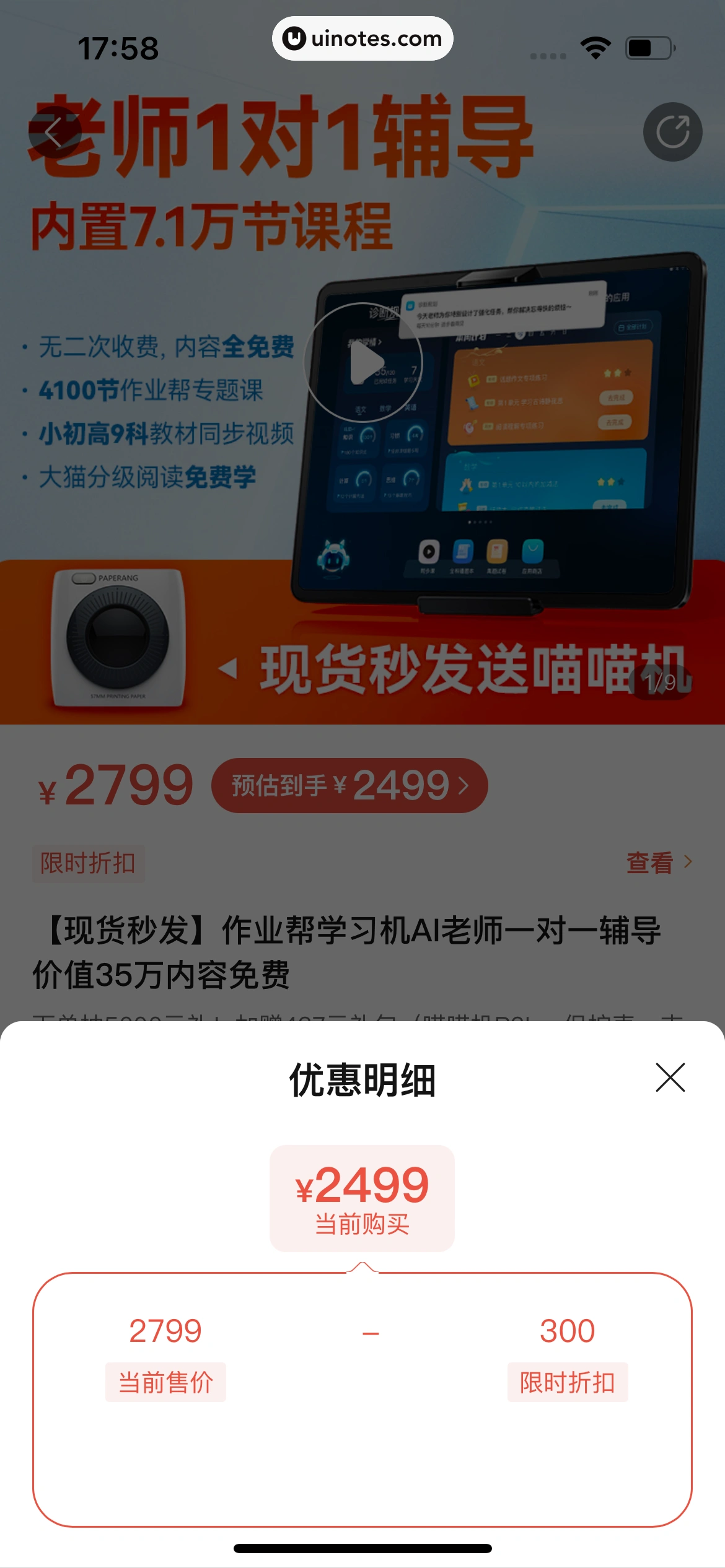
Task: Go back using the back arrow
Action: tap(55, 132)
